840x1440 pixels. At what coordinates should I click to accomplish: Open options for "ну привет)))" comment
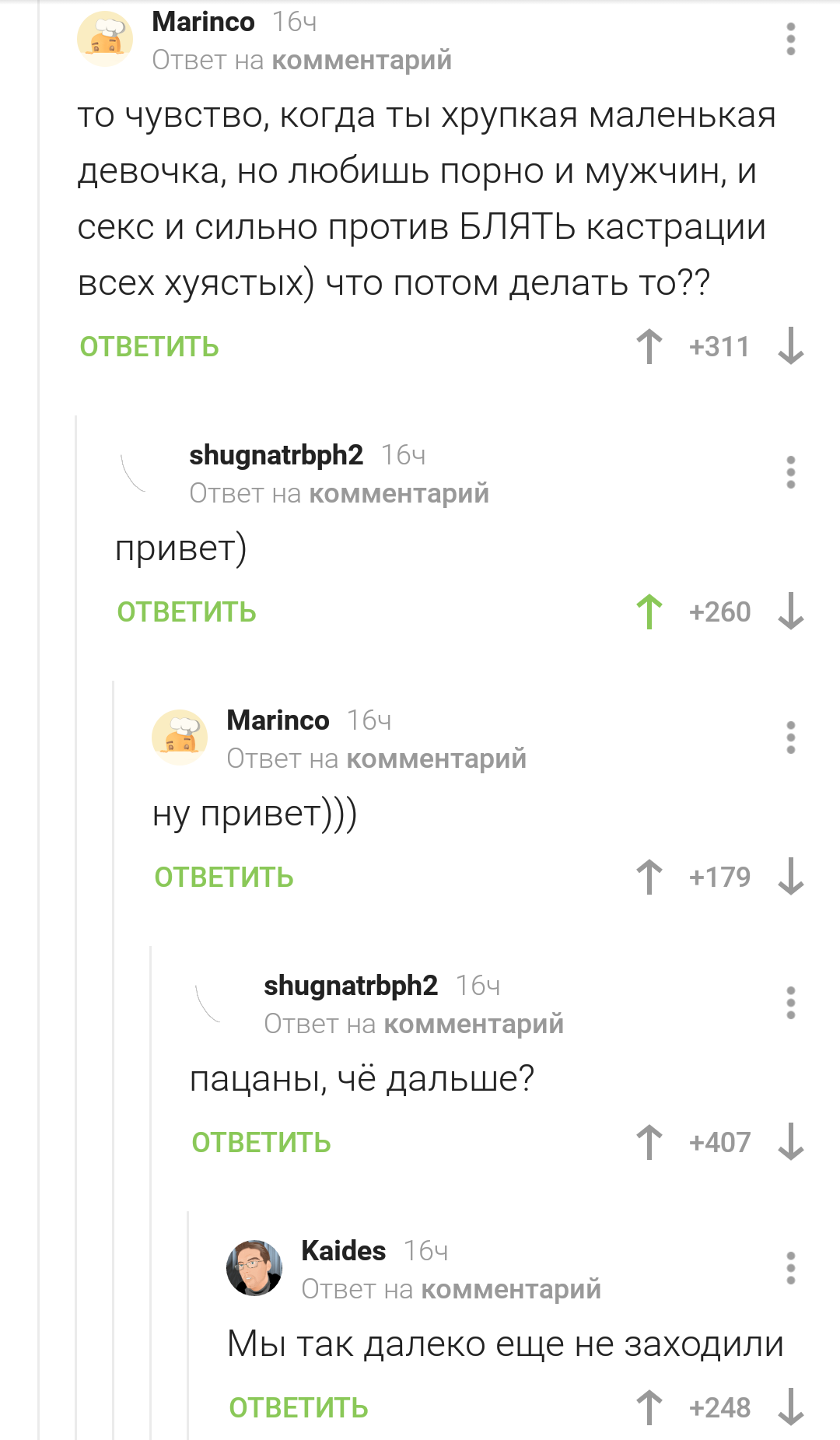[790, 738]
